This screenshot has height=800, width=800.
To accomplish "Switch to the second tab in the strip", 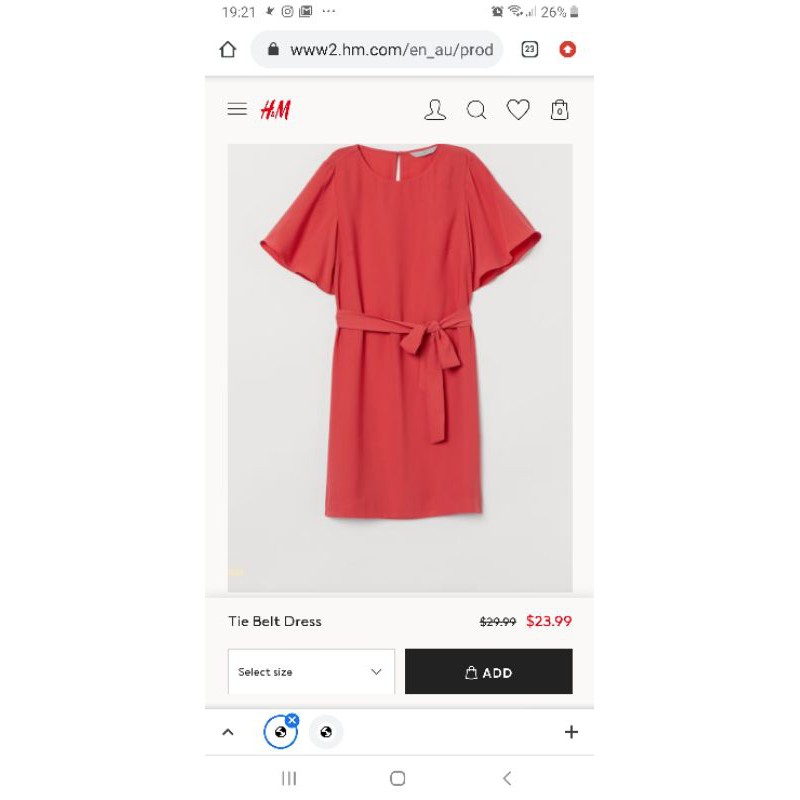I will (326, 732).
